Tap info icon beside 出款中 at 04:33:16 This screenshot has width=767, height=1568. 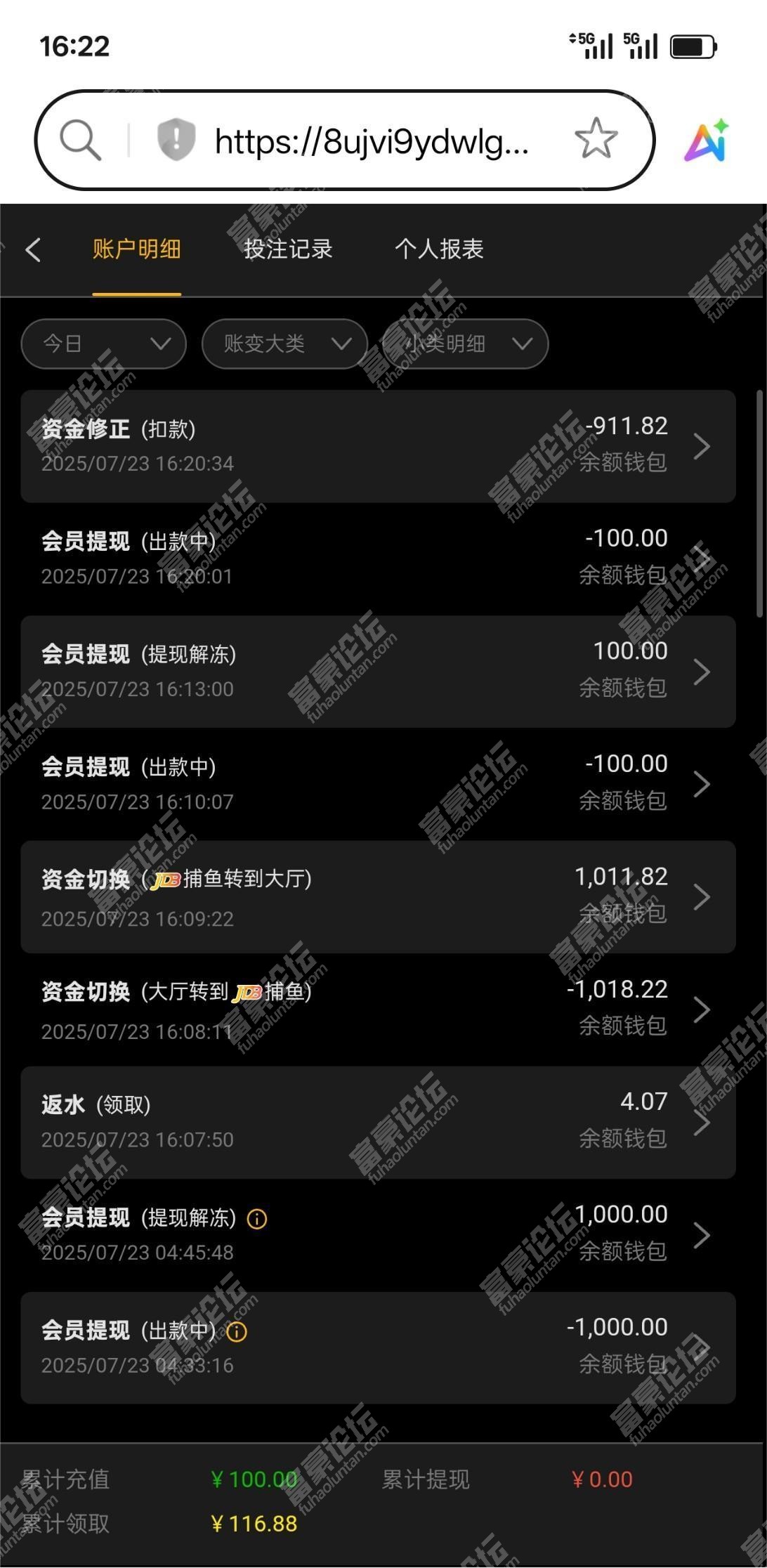tap(237, 1331)
